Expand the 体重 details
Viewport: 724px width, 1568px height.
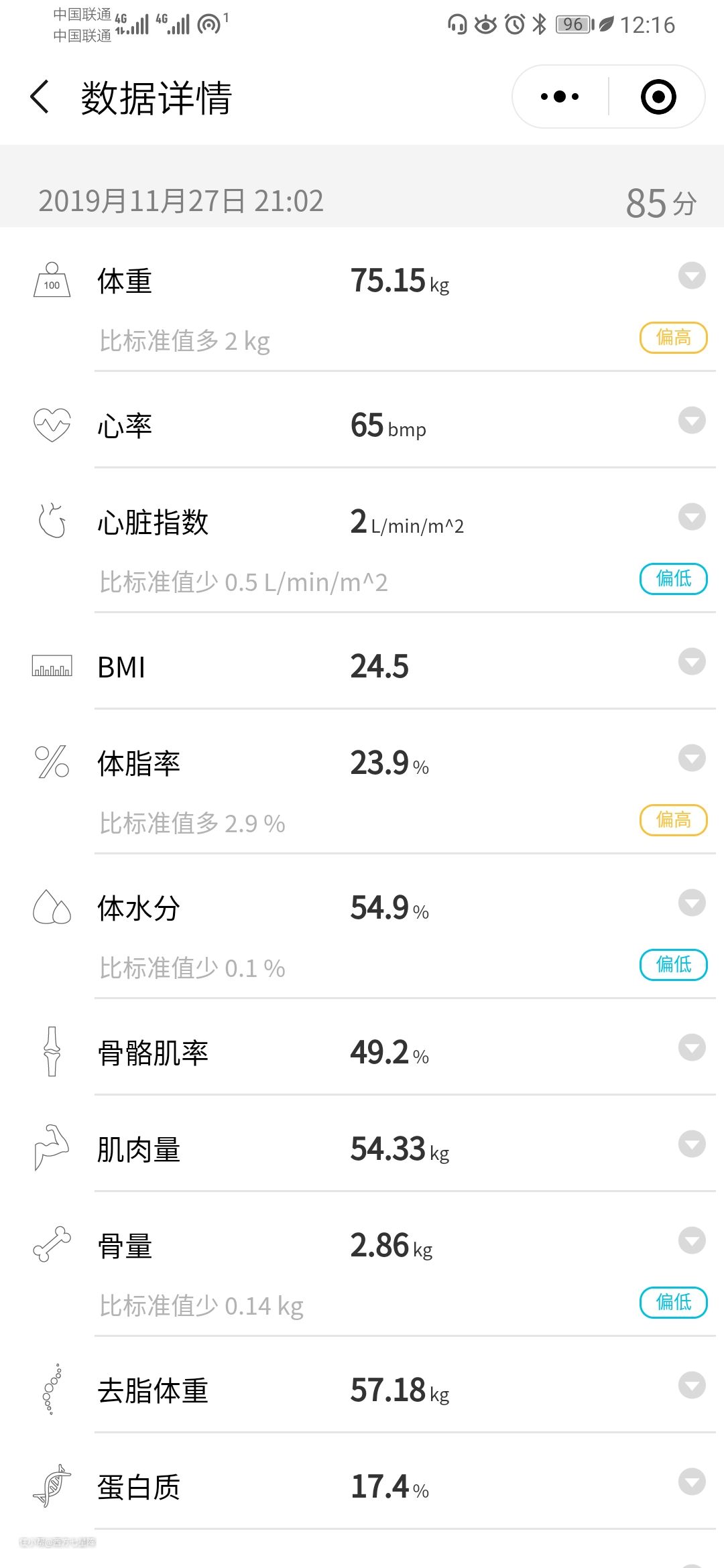tap(692, 275)
